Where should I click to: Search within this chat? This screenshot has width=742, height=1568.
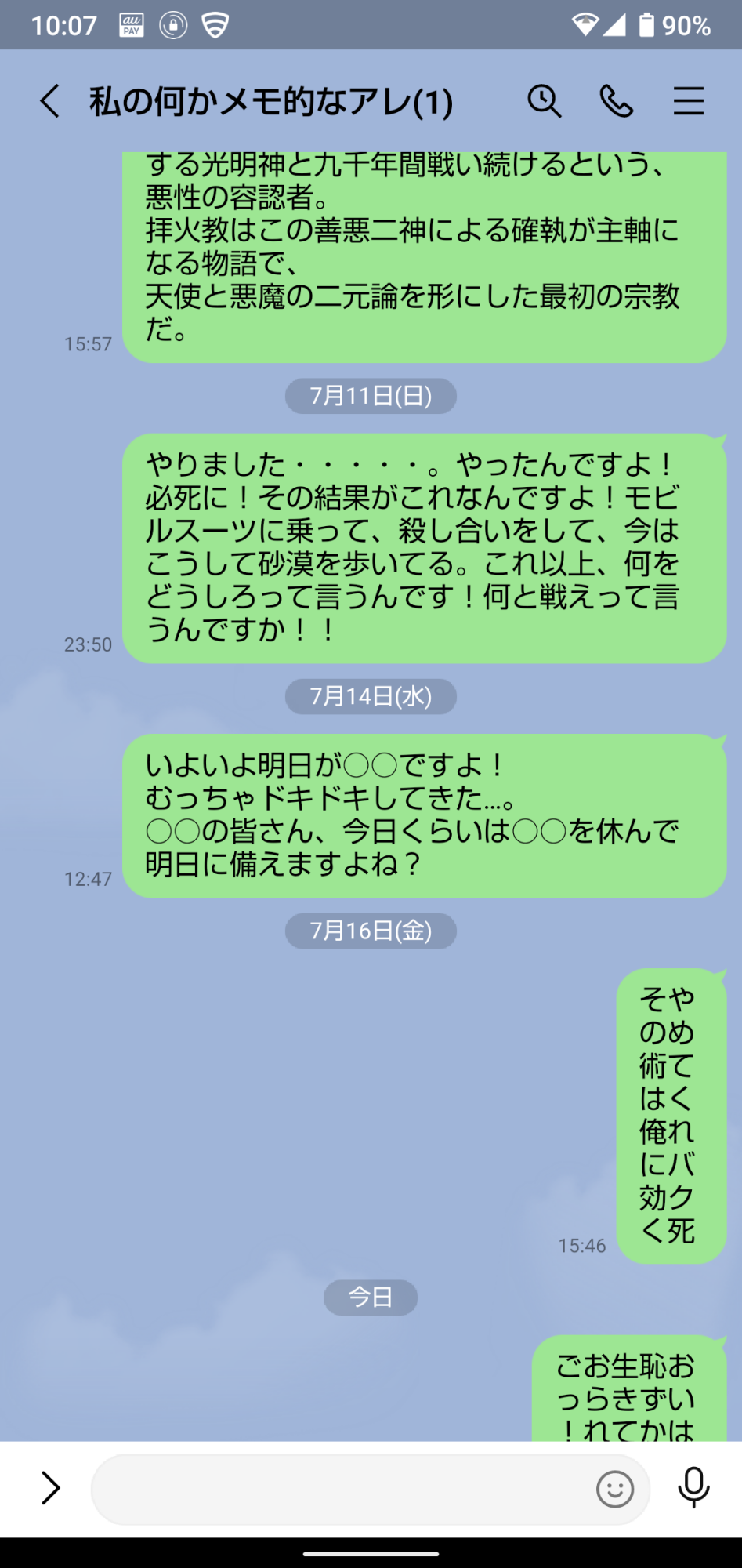click(544, 101)
